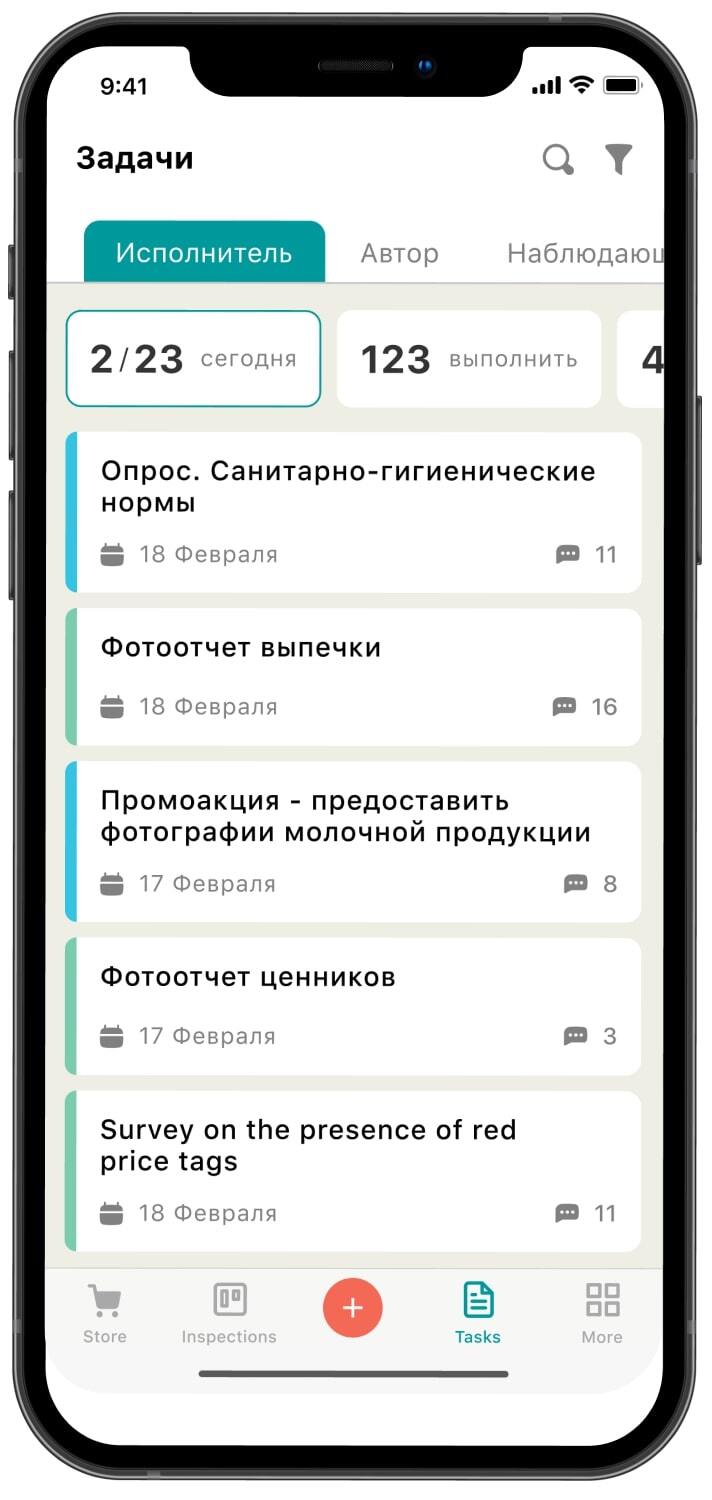Go to the Inspections tab

click(229, 1313)
